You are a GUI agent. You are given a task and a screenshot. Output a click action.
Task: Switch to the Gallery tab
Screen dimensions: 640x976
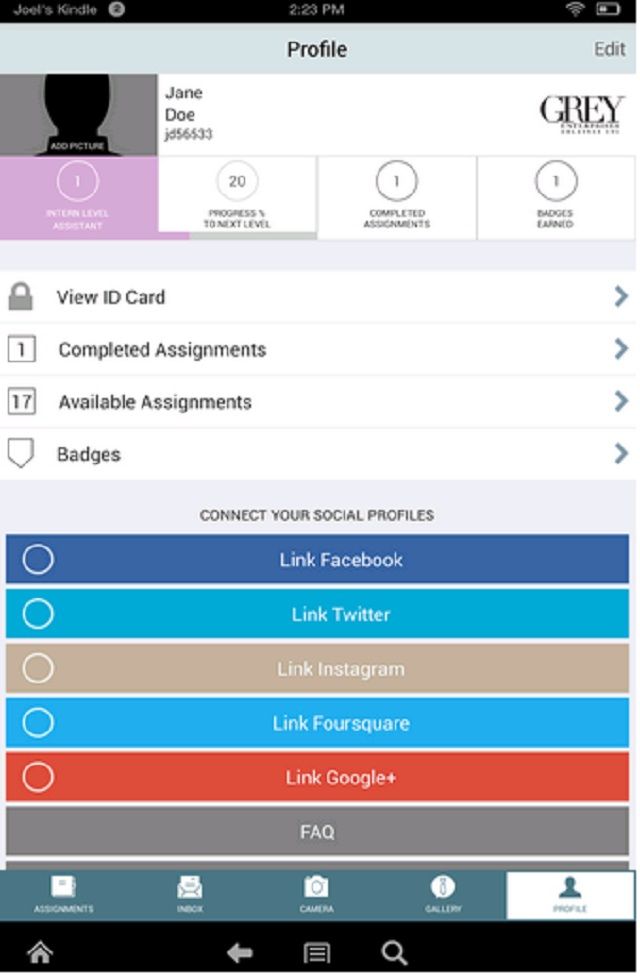[442, 895]
